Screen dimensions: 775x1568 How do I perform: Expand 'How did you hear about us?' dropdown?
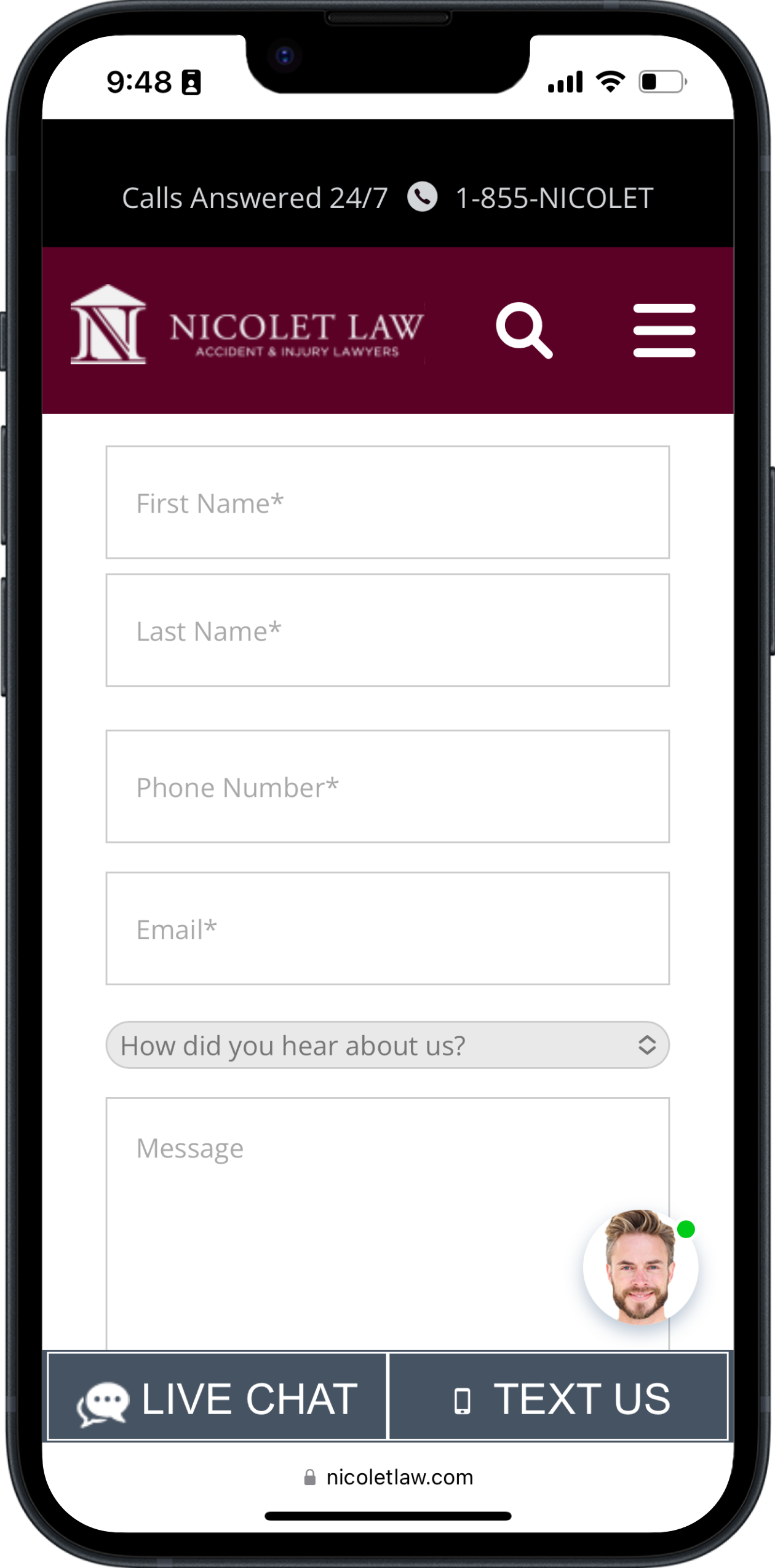coord(387,1045)
